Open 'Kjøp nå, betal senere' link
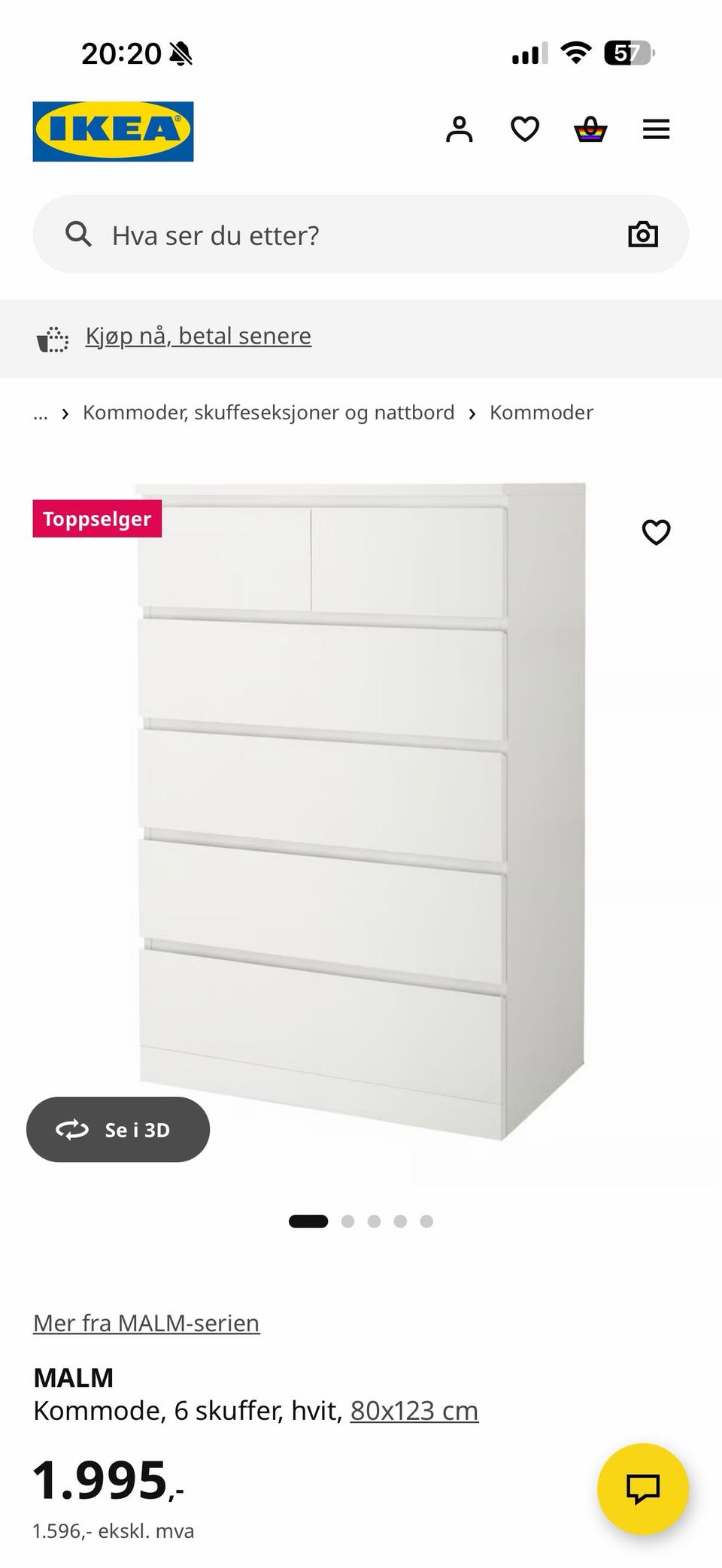Viewport: 722px width, 1568px height. point(198,336)
